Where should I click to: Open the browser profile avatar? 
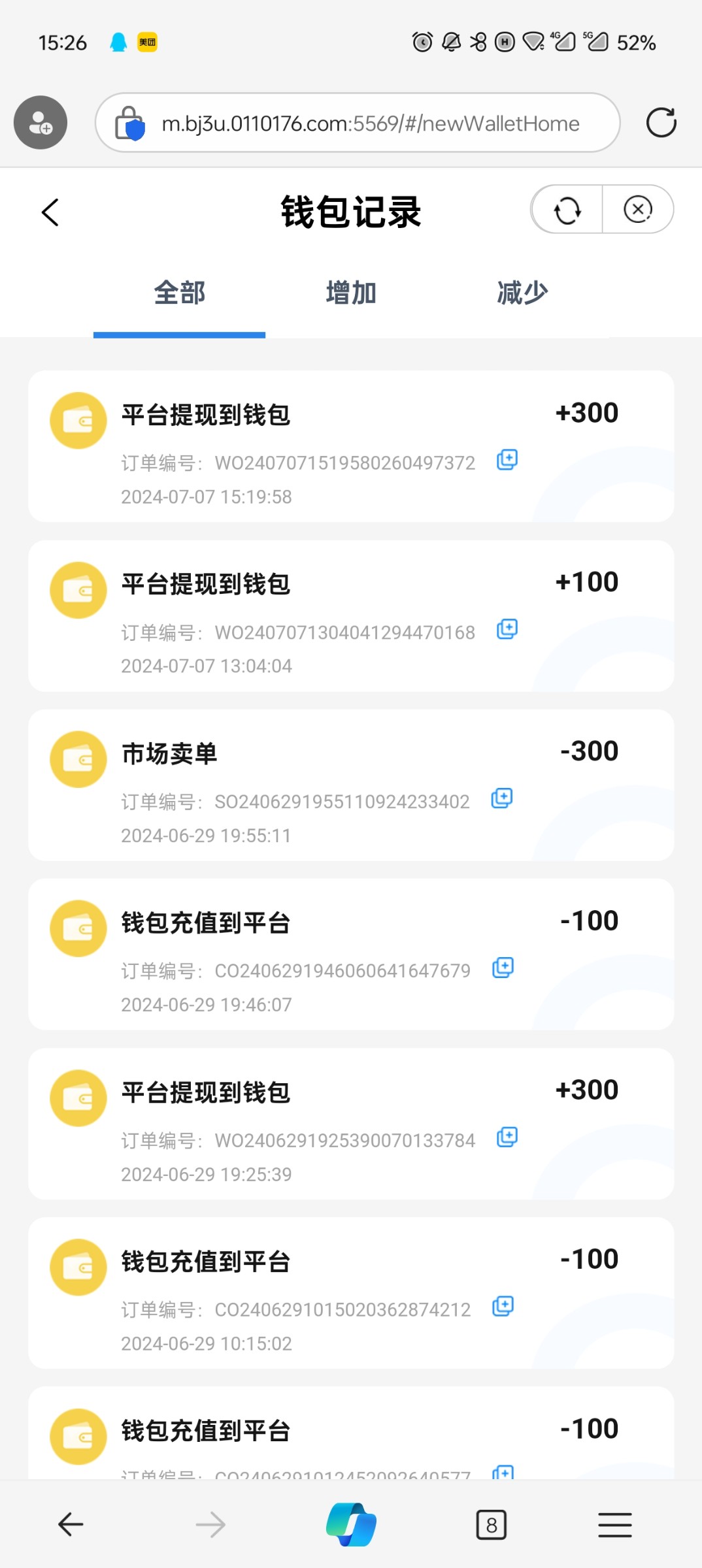pos(41,123)
